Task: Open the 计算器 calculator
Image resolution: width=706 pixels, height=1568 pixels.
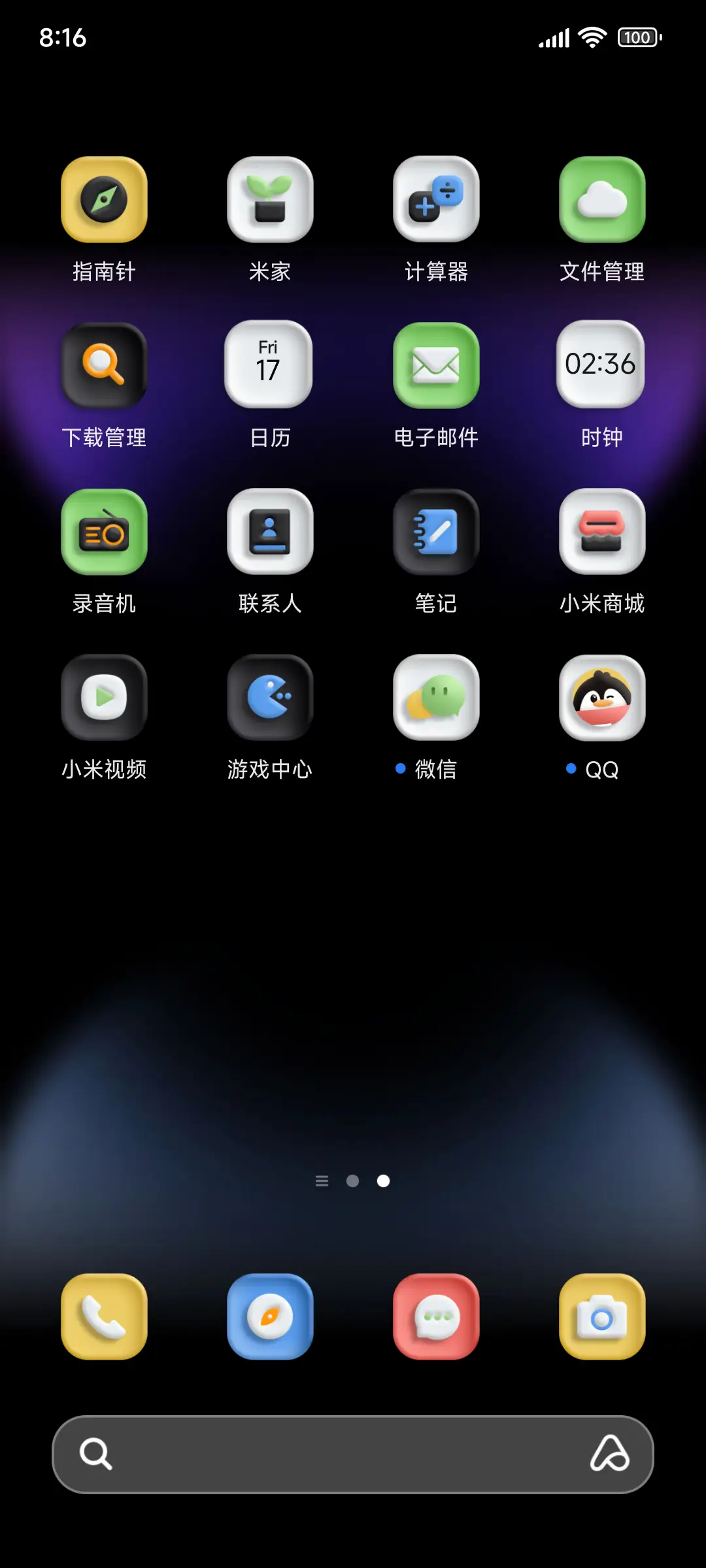Action: 435,200
